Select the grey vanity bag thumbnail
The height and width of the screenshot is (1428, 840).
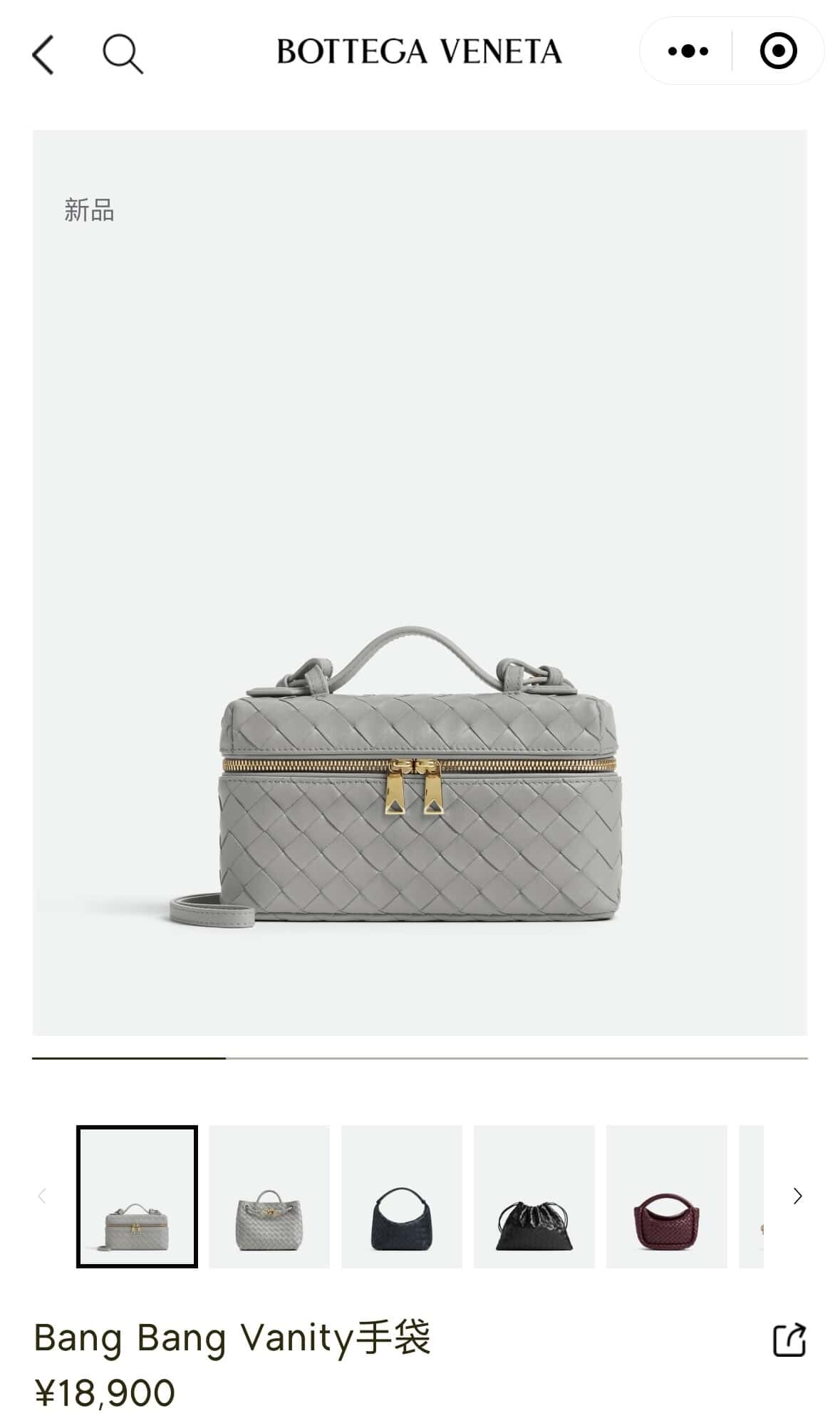tap(137, 1196)
